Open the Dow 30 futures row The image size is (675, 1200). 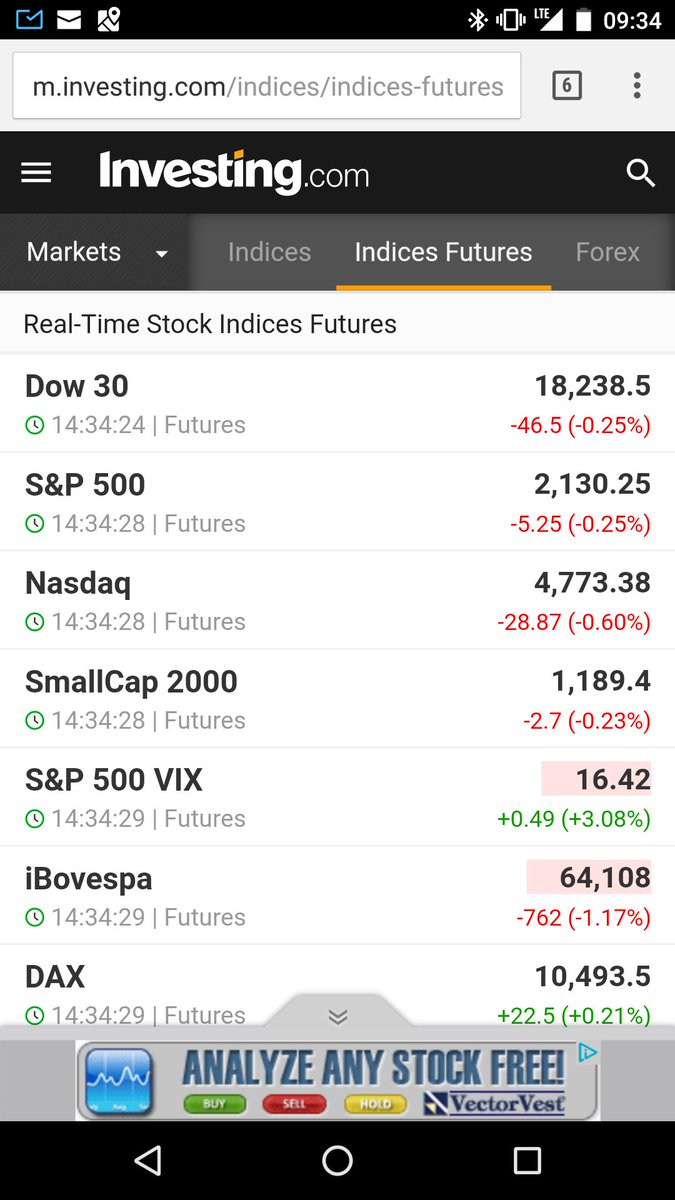click(337, 403)
